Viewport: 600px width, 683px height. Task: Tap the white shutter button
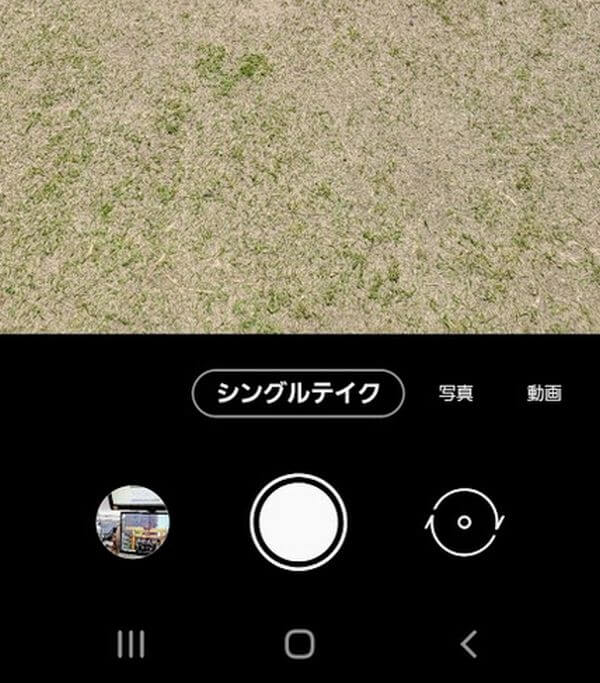click(298, 522)
